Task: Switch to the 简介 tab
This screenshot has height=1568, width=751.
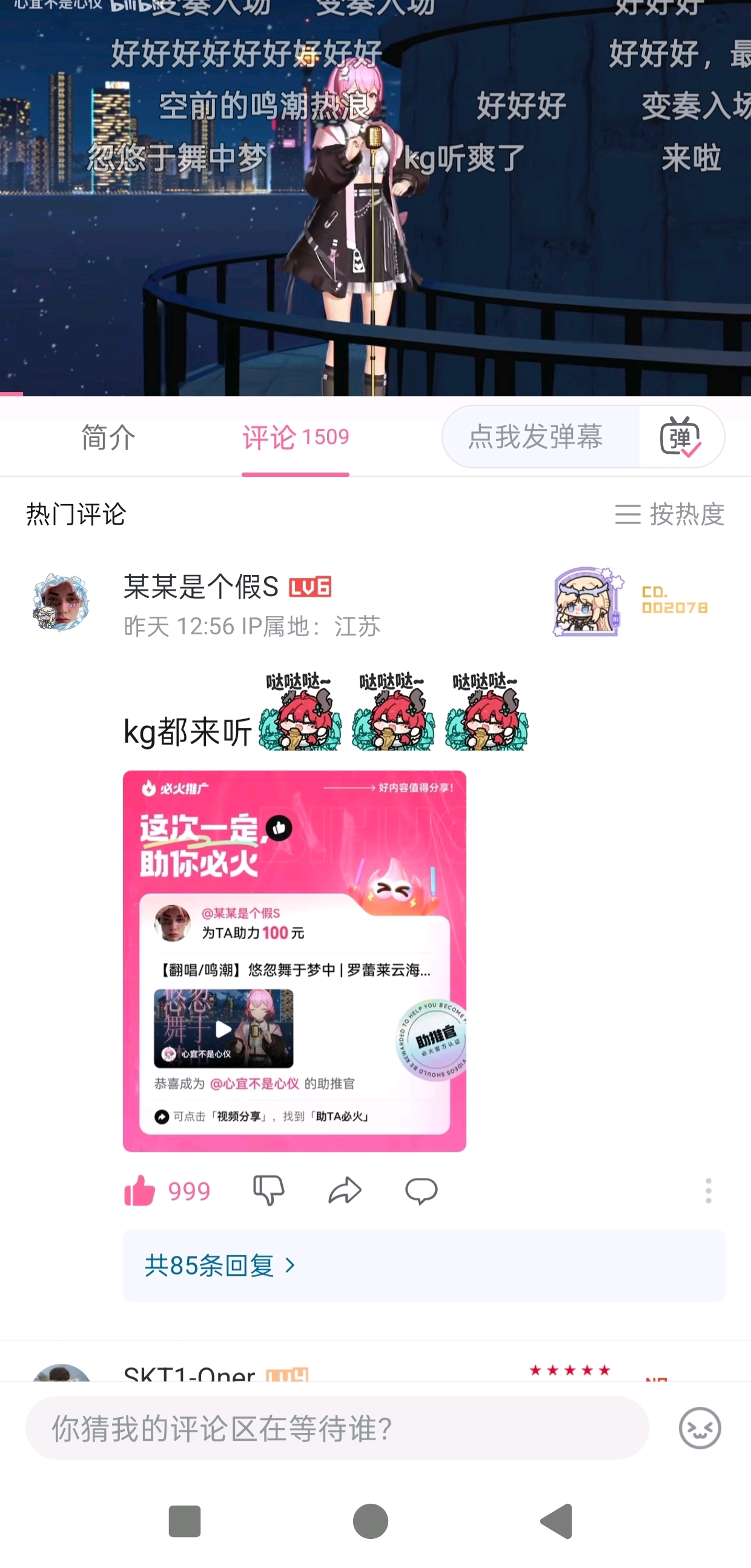Action: (x=108, y=437)
